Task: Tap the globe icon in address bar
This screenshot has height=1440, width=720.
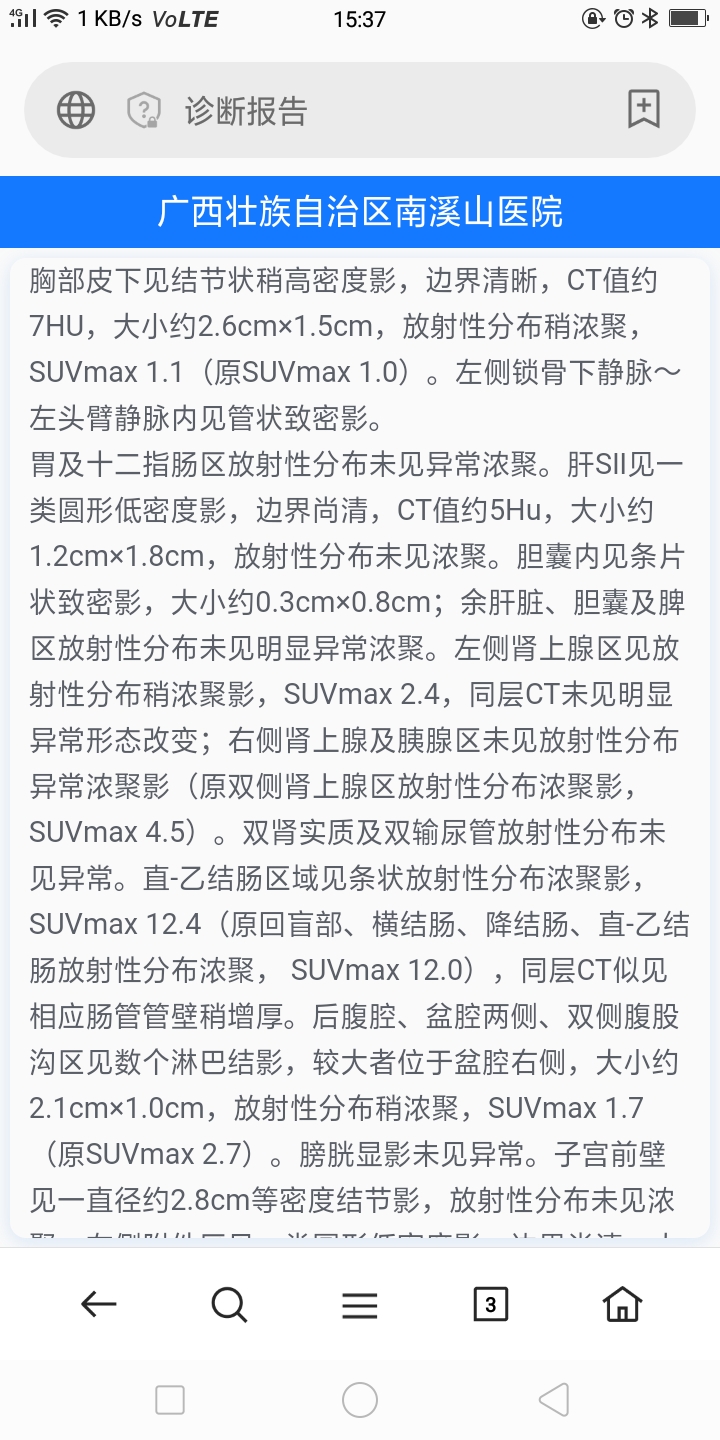Action: 76,110
